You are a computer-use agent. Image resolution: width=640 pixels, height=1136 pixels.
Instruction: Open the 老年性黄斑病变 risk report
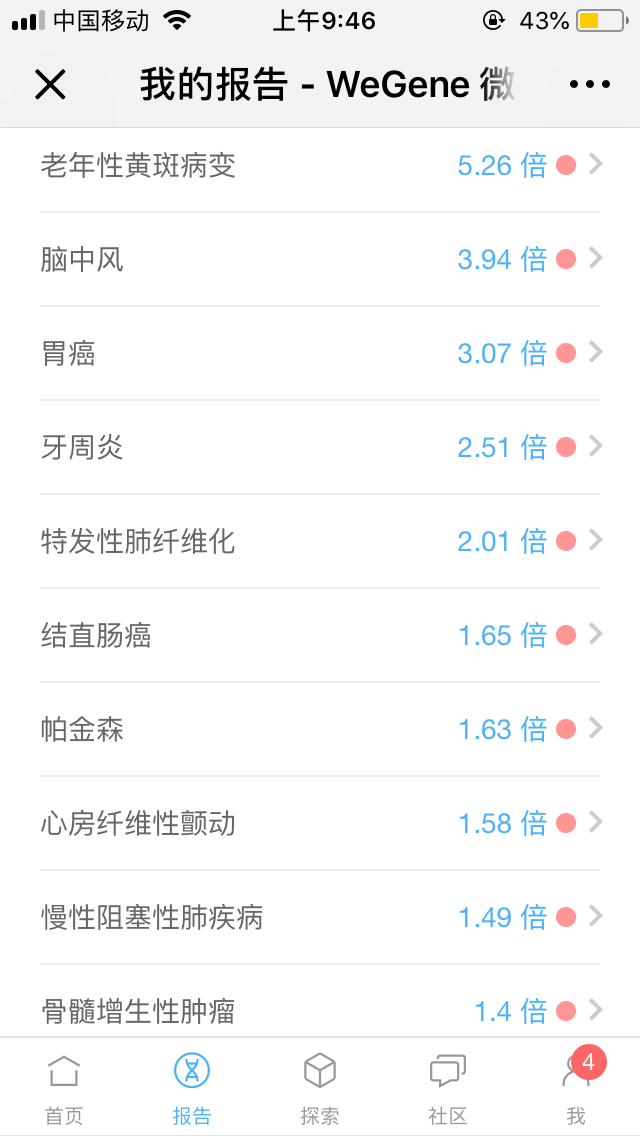coord(320,166)
